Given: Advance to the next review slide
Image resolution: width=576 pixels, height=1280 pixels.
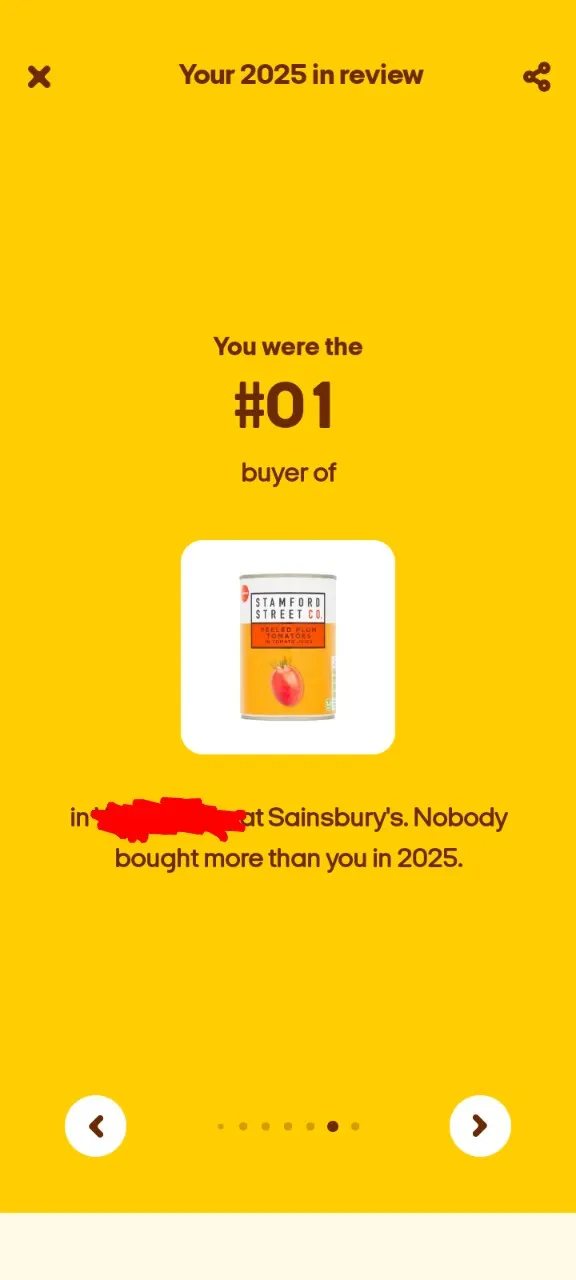Looking at the screenshot, I should point(480,1126).
